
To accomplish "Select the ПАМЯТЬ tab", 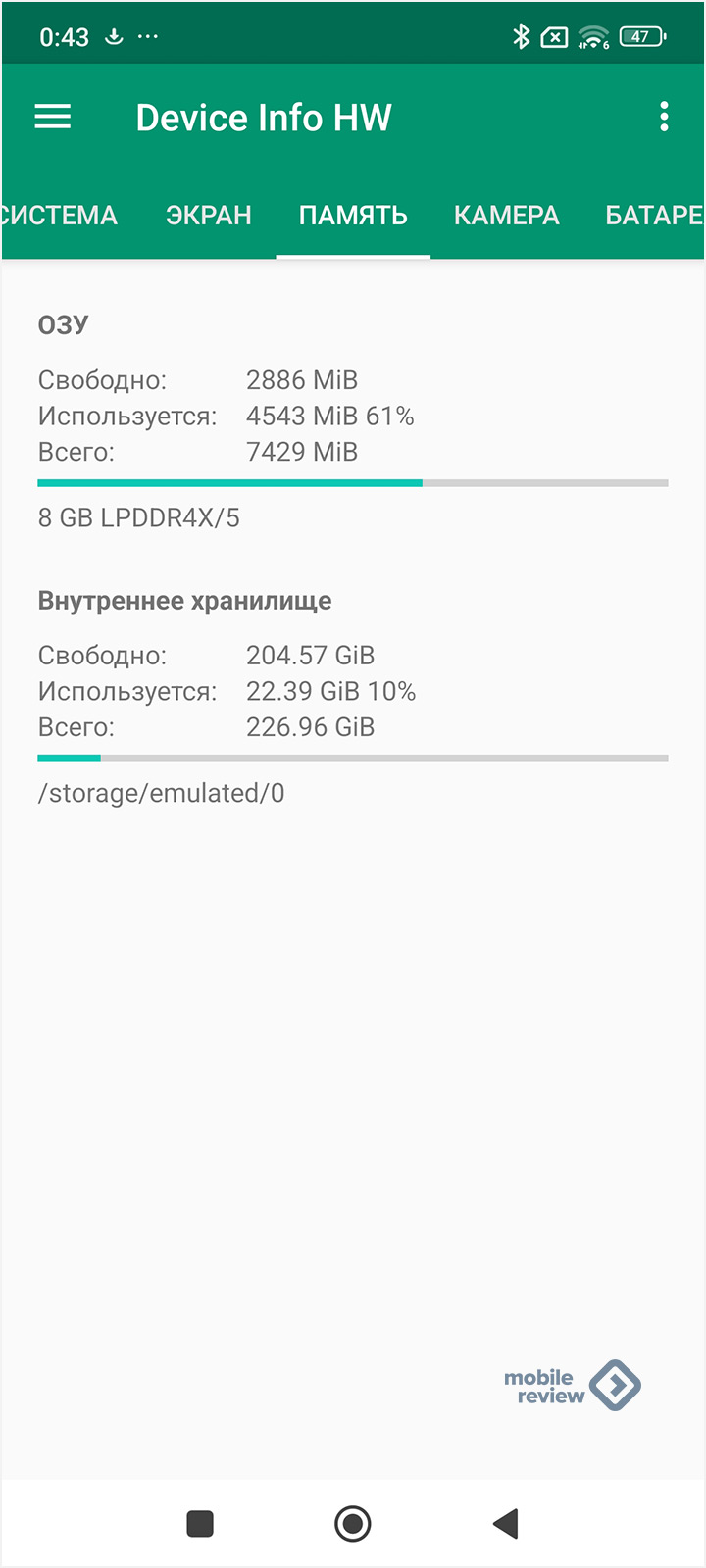I will pyautogui.click(x=353, y=216).
